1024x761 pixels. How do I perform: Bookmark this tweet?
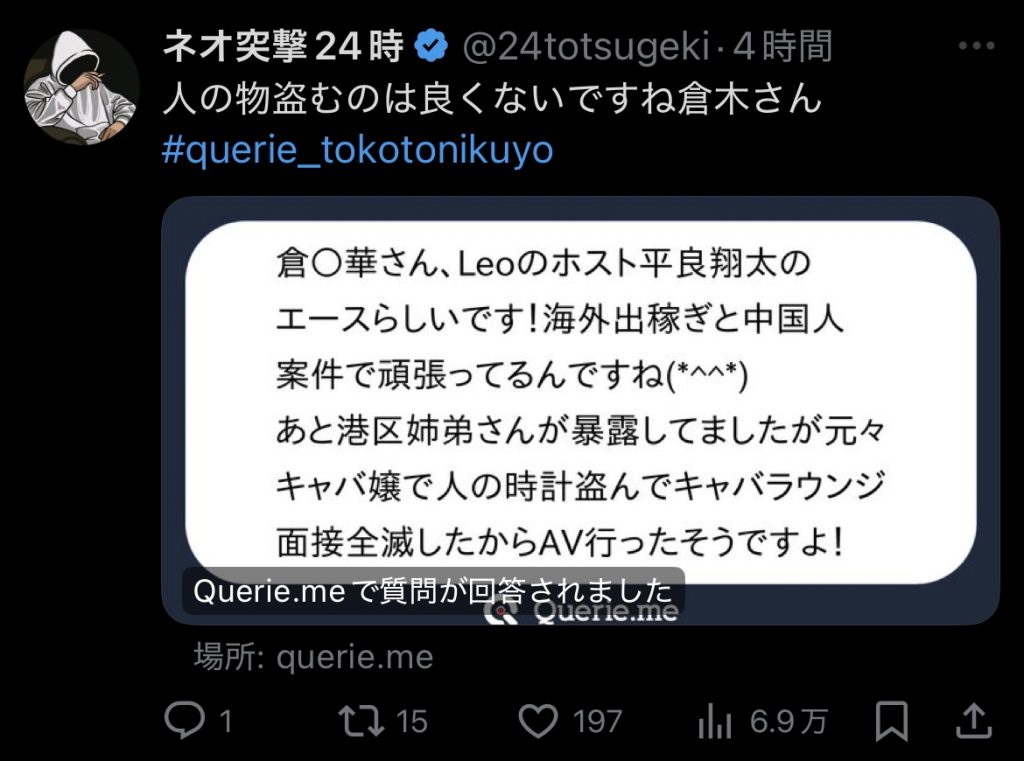pyautogui.click(x=890, y=720)
